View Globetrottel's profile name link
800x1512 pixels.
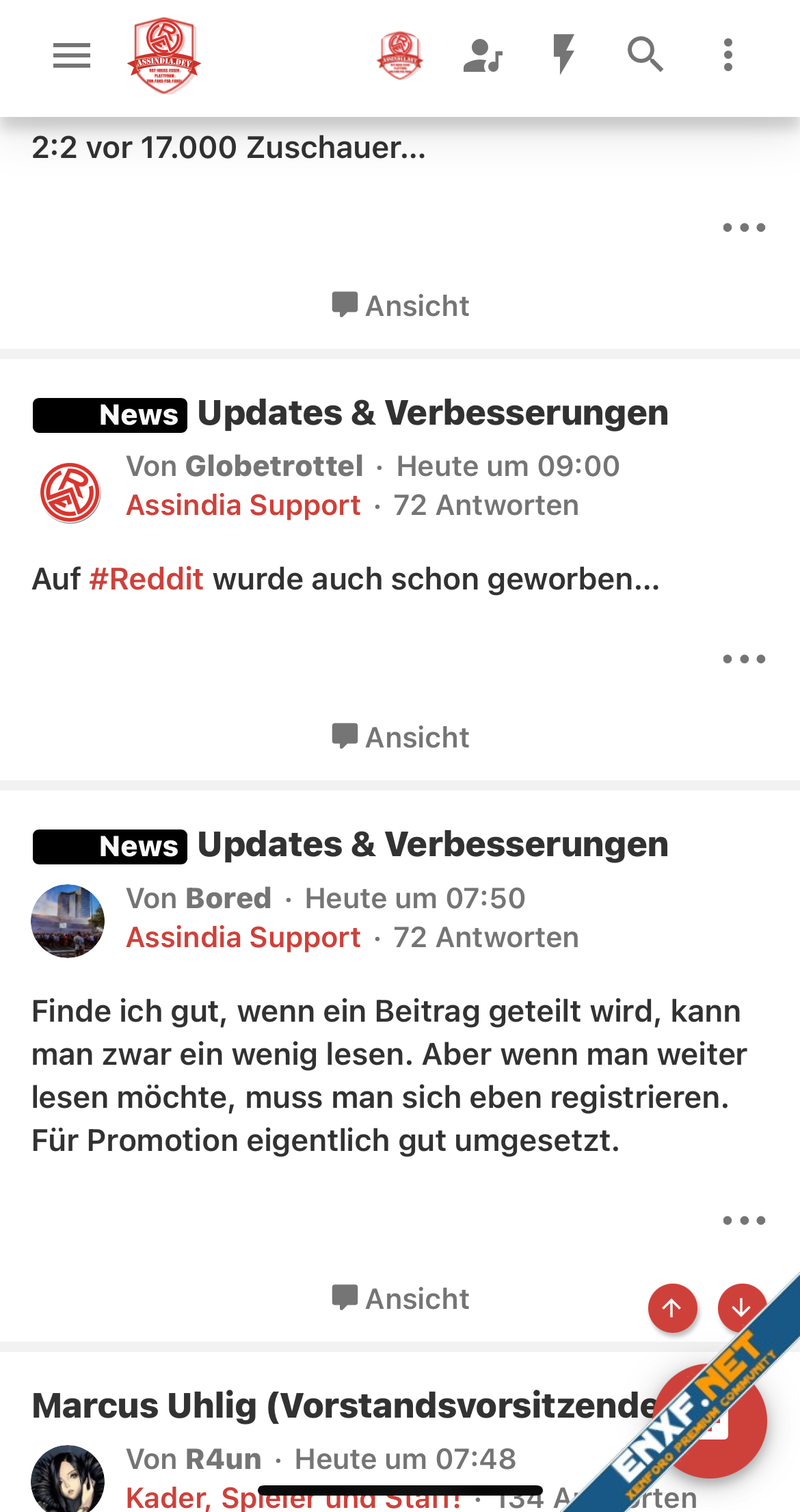(274, 466)
